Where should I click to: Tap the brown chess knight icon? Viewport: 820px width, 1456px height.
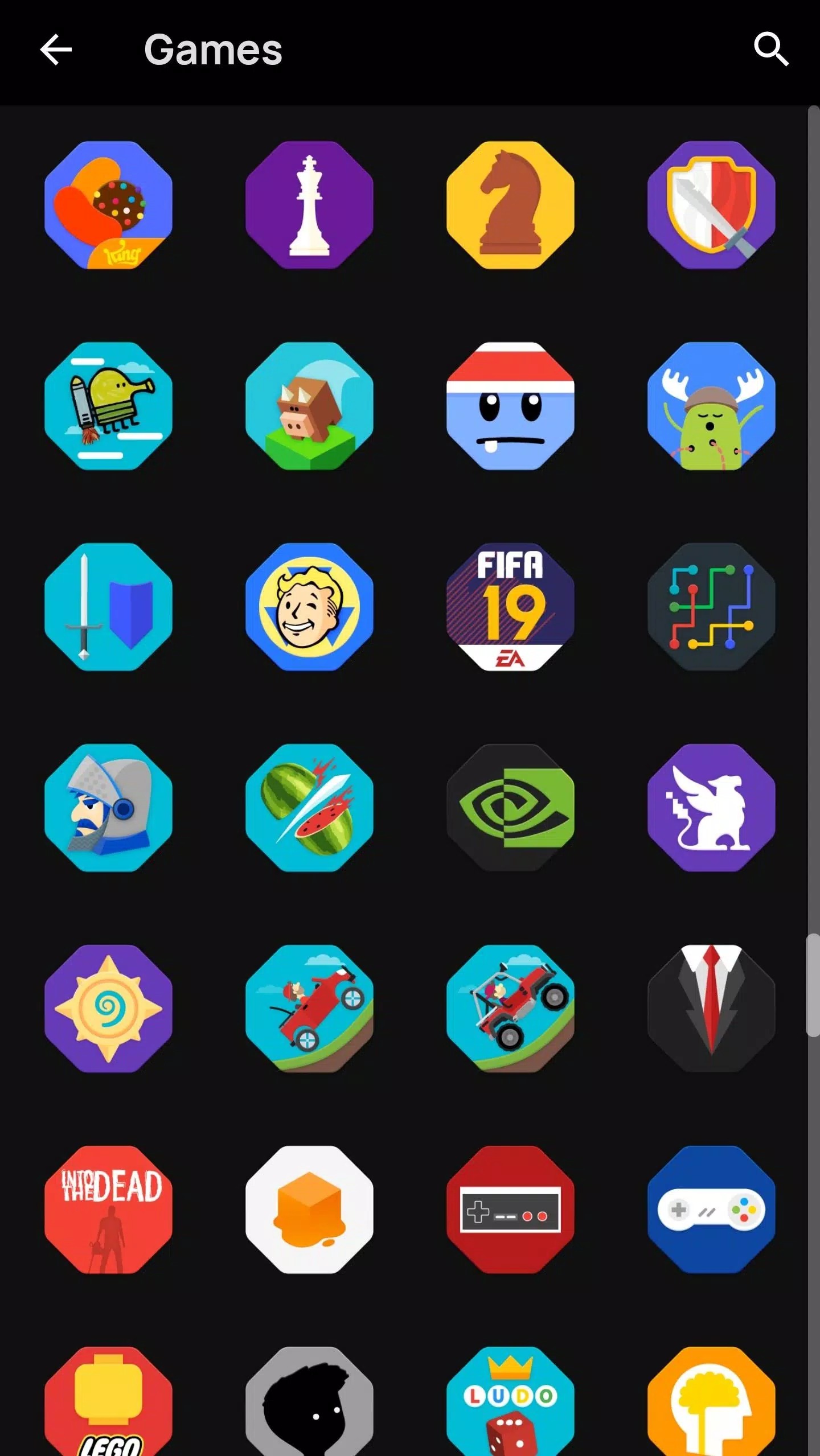tap(510, 205)
